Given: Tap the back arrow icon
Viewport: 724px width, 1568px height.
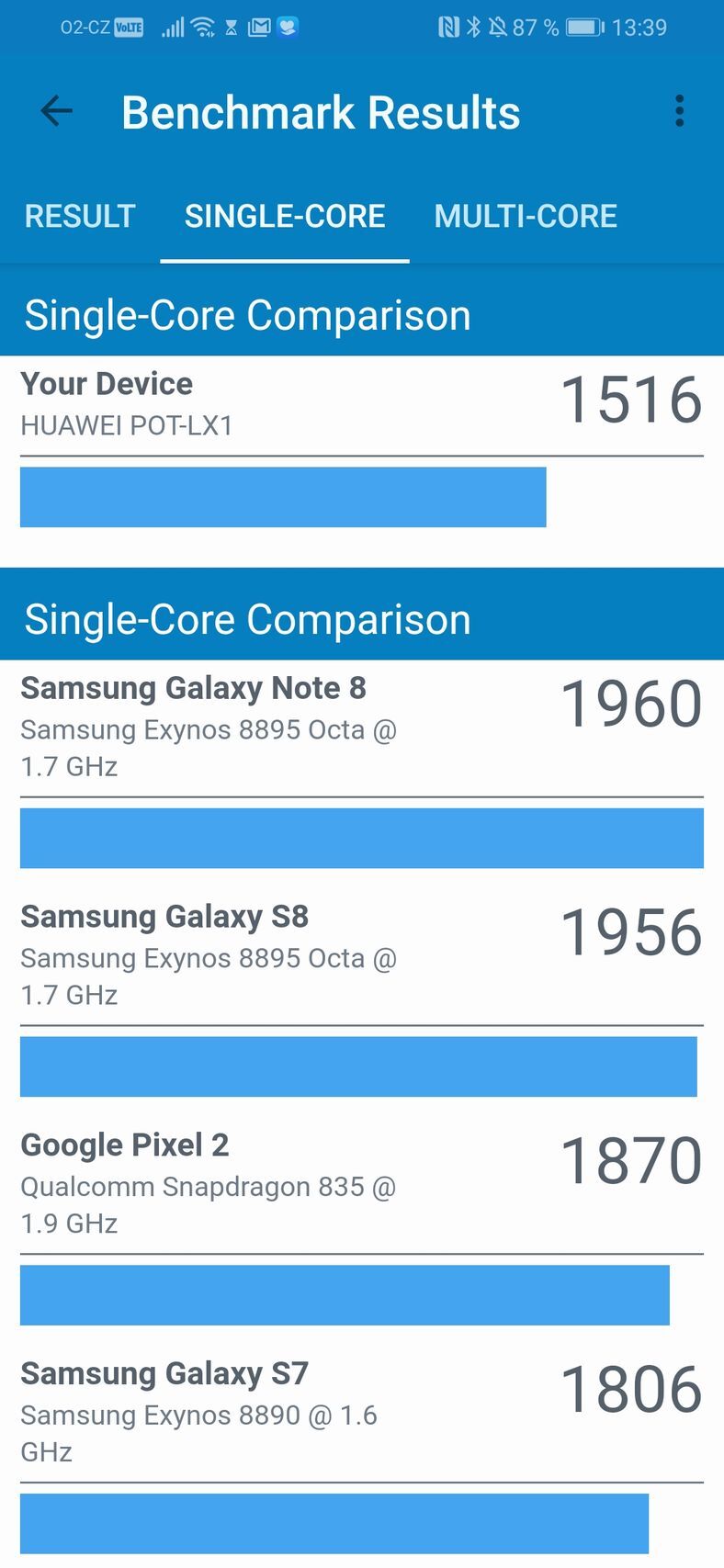Looking at the screenshot, I should pyautogui.click(x=55, y=111).
